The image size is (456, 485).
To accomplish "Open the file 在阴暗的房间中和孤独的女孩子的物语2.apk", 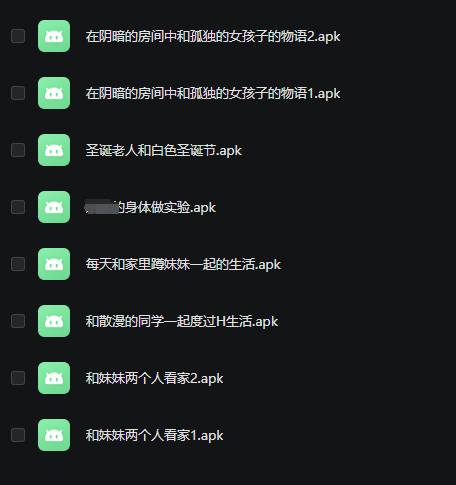I will (213, 36).
